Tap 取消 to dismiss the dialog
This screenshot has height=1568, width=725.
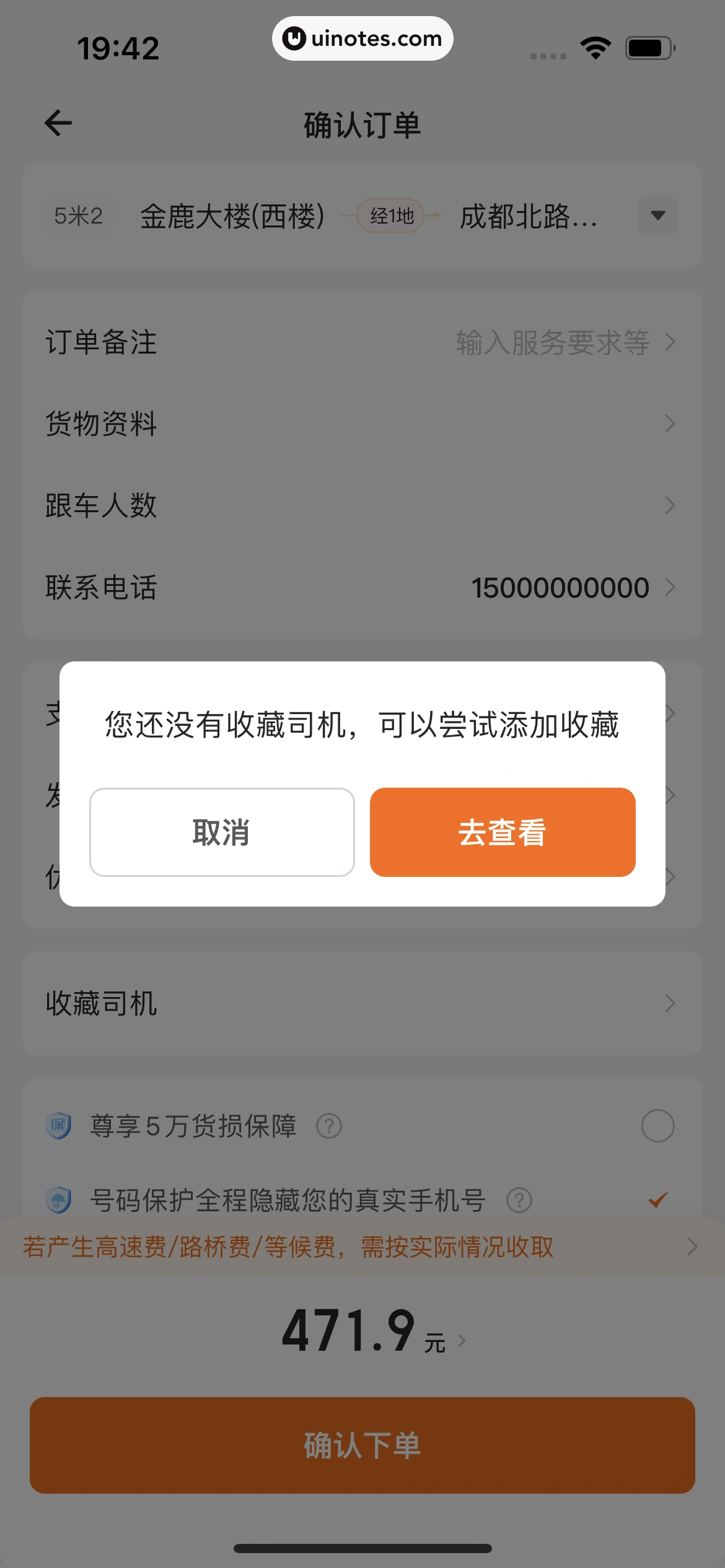click(221, 832)
